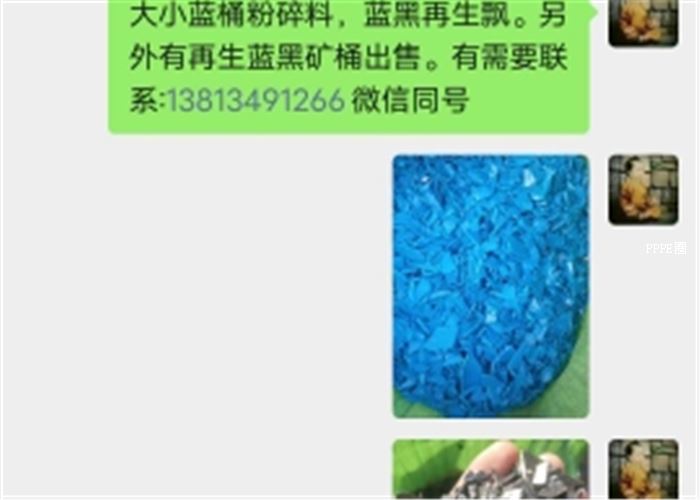Open the partially visible photo at bottom
This screenshot has height=500, width=700.
(x=490, y=468)
